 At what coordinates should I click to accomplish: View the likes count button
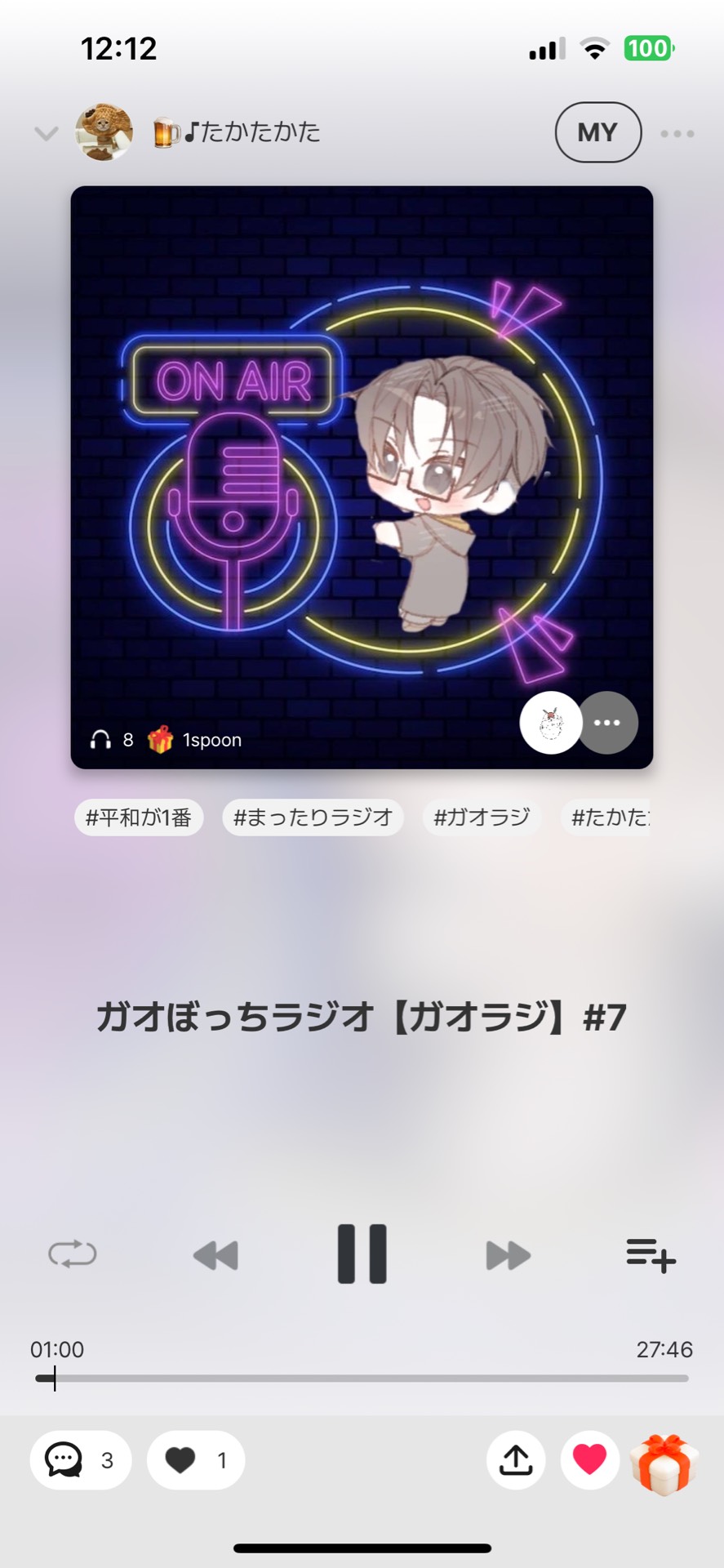(196, 1460)
